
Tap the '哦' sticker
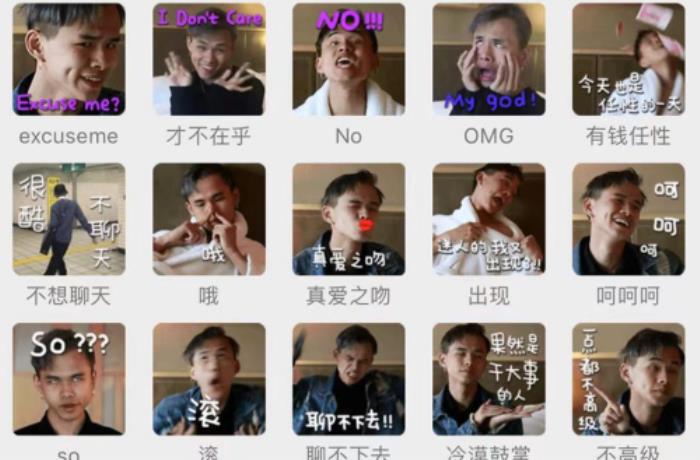click(209, 219)
